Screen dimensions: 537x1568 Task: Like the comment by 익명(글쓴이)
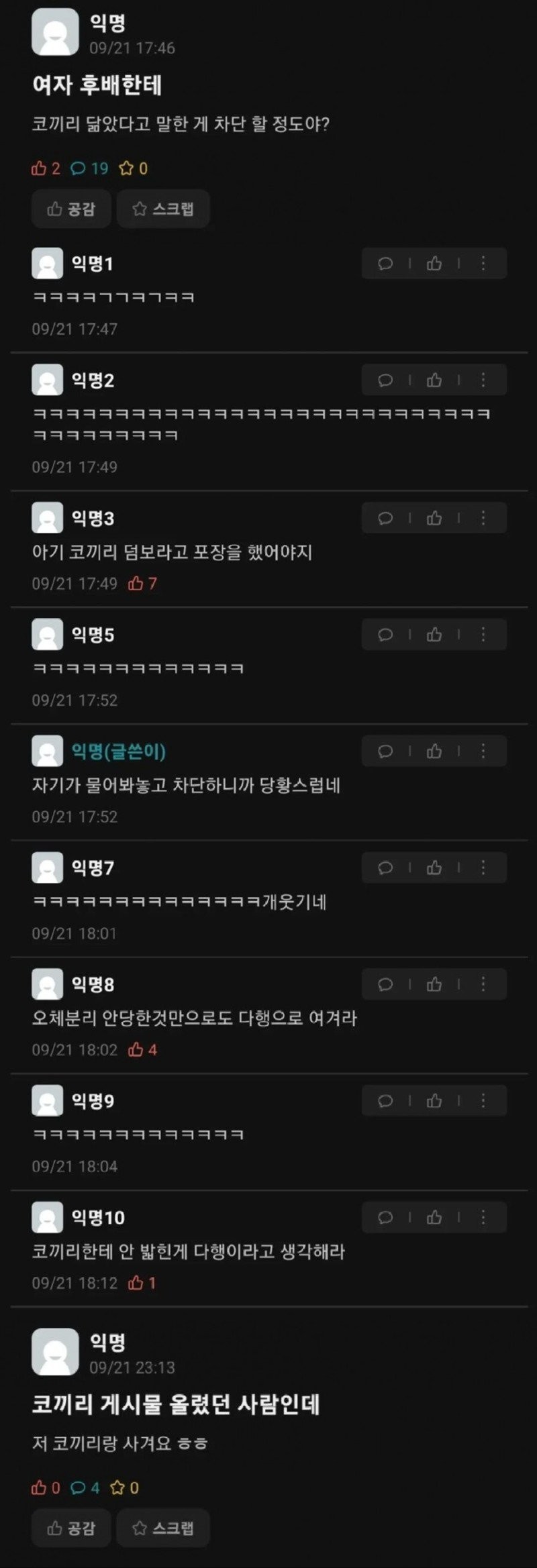434,751
